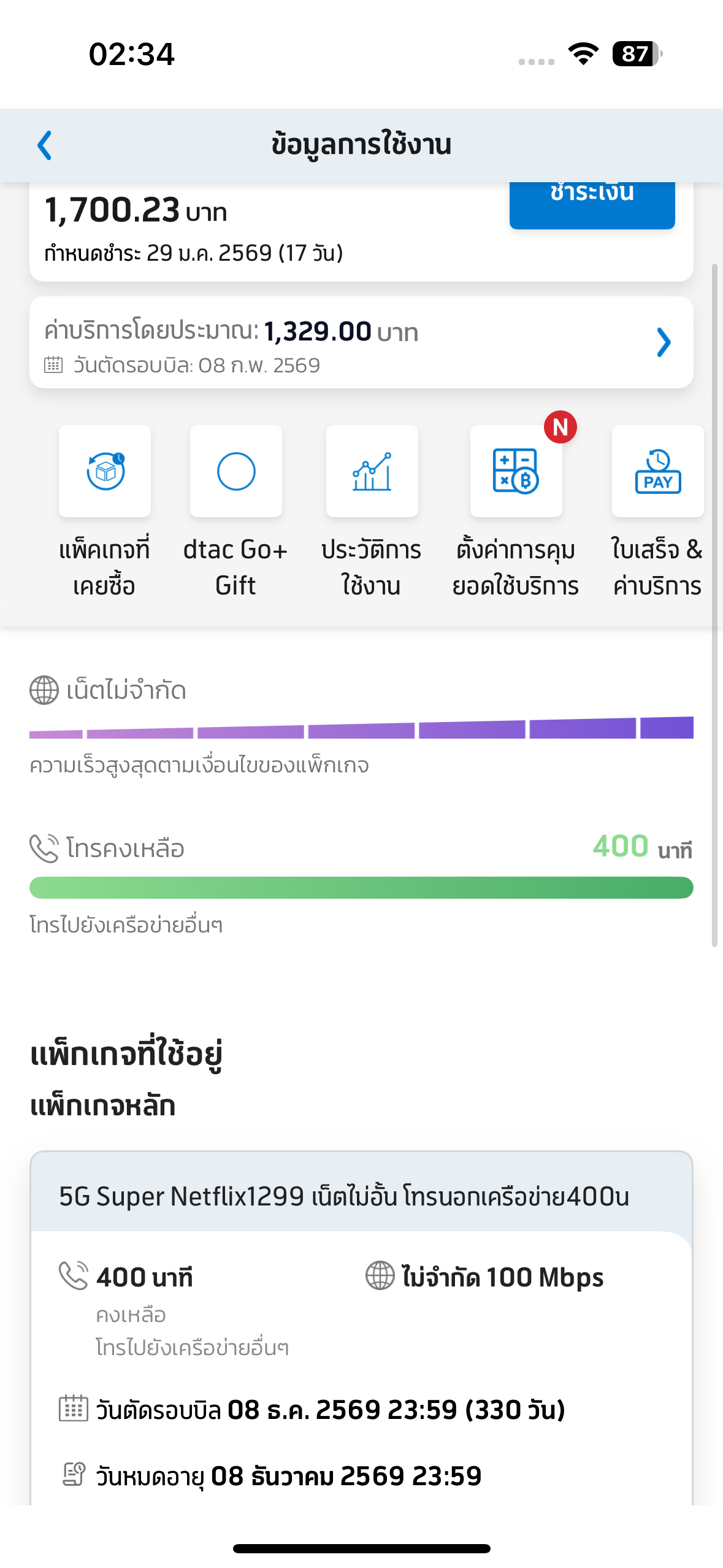
Task: Open the 5G Super Netflix1299 package card
Action: click(361, 1196)
